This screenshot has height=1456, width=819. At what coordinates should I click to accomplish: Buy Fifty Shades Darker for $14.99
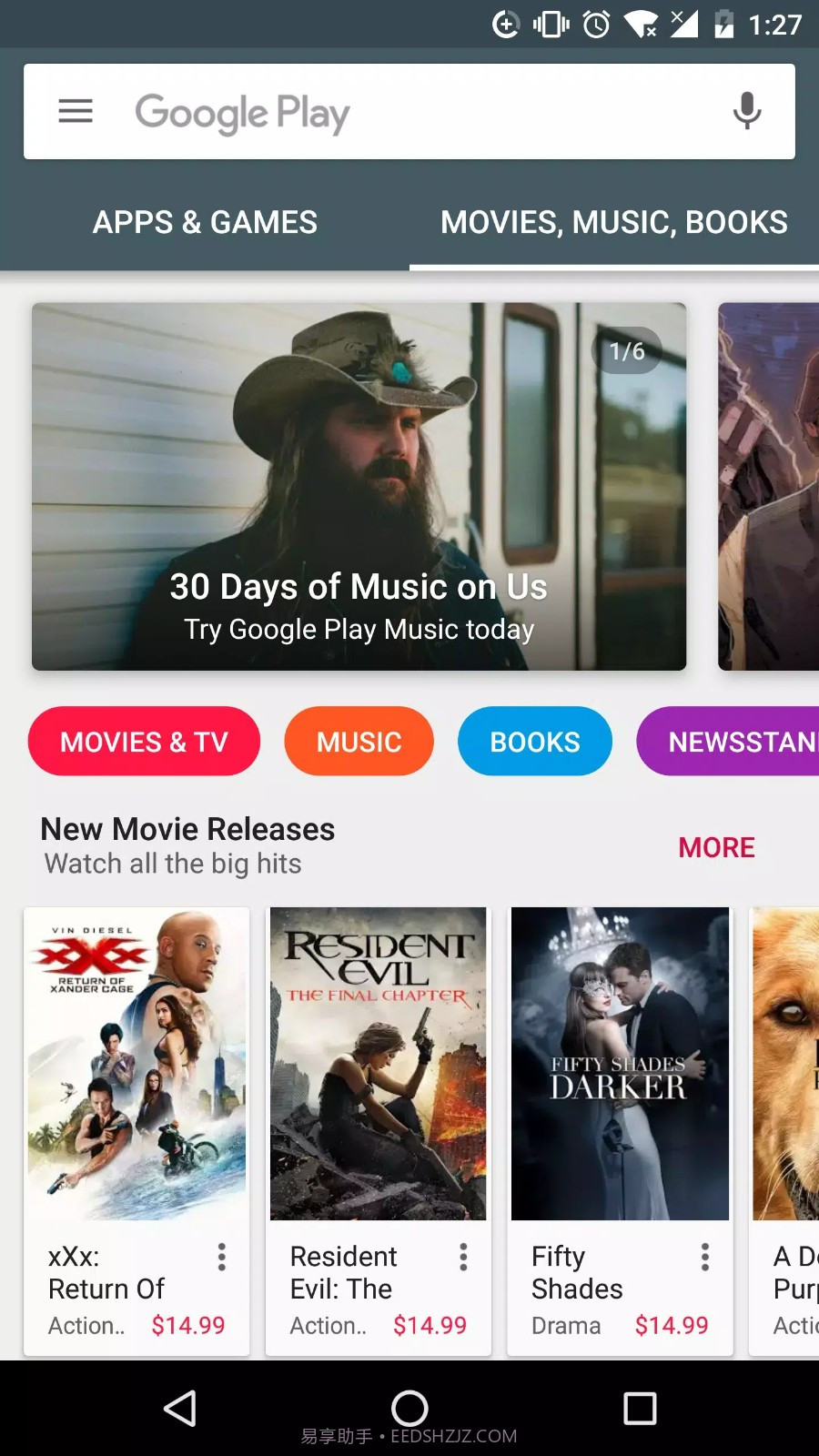click(x=672, y=1325)
